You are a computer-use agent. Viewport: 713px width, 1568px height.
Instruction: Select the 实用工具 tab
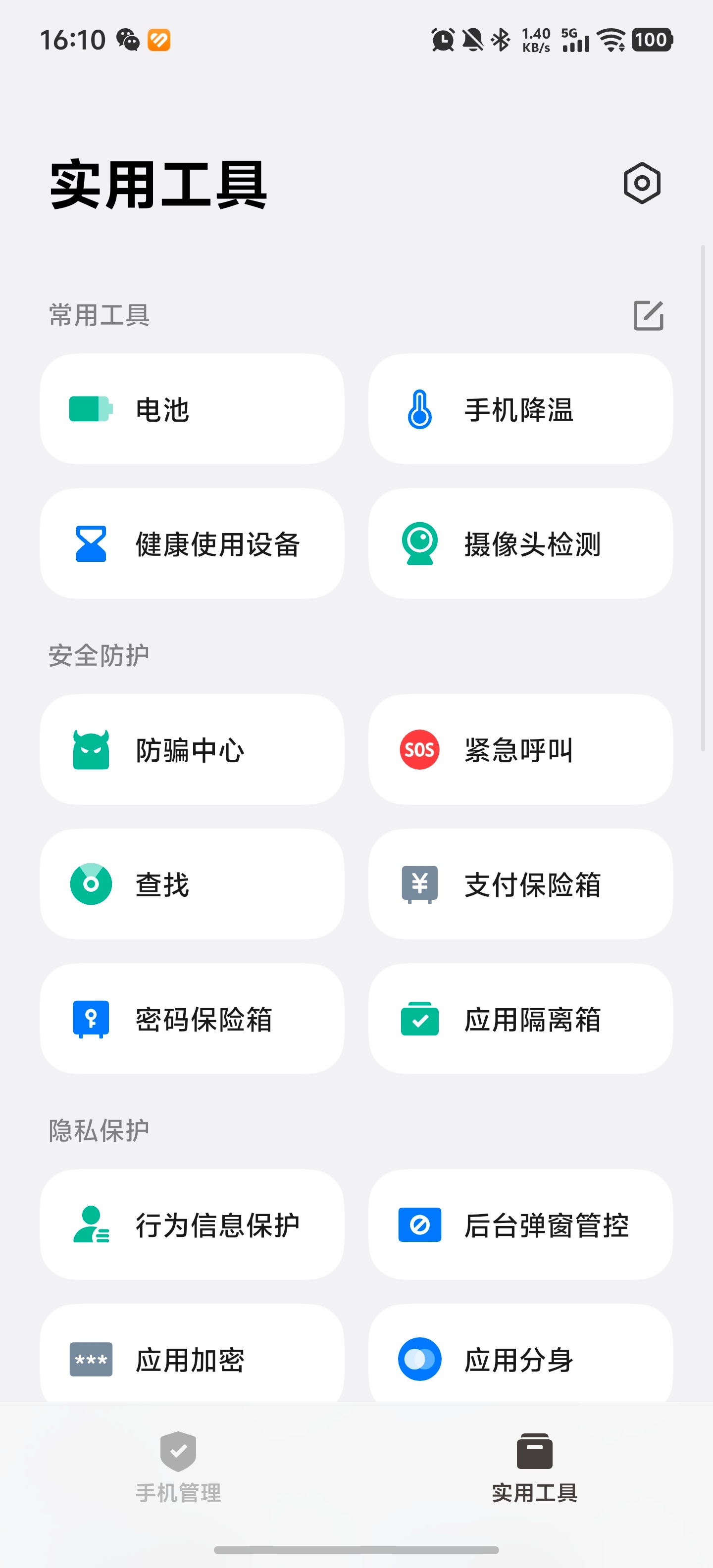click(535, 1467)
